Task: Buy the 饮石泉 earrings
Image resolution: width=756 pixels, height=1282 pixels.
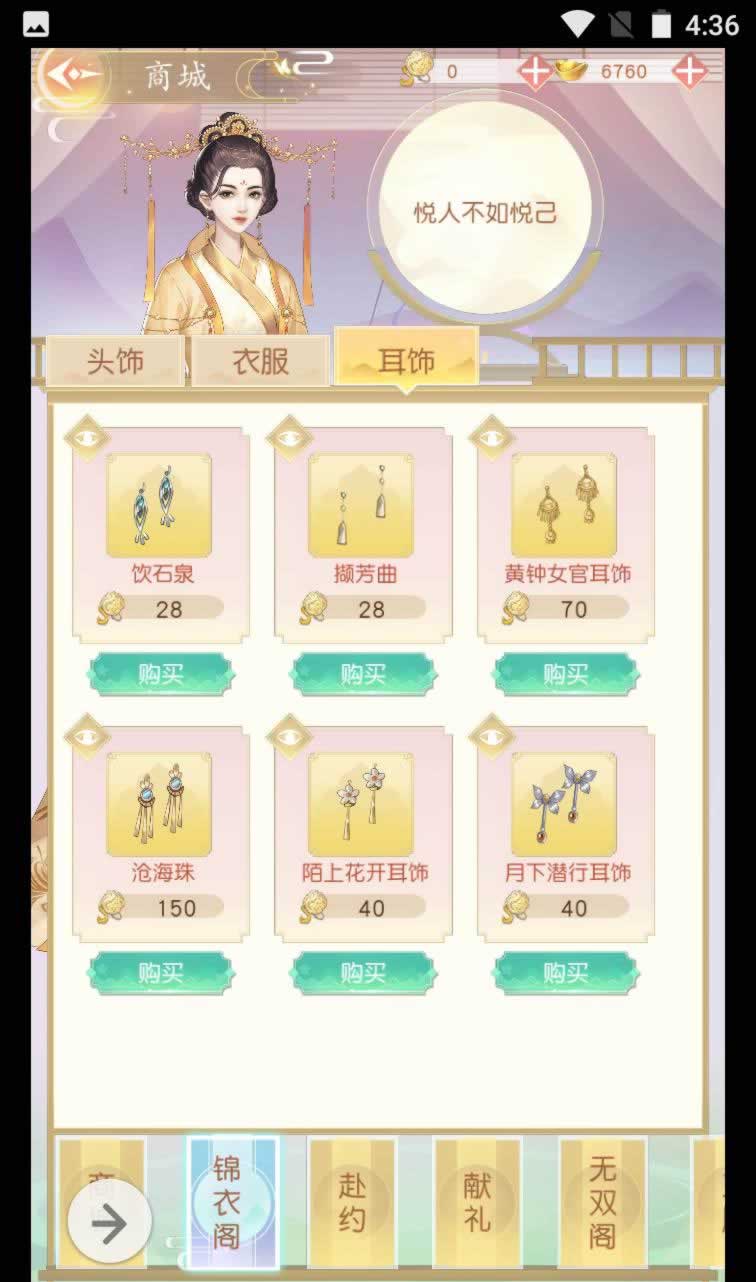Action: point(161,674)
